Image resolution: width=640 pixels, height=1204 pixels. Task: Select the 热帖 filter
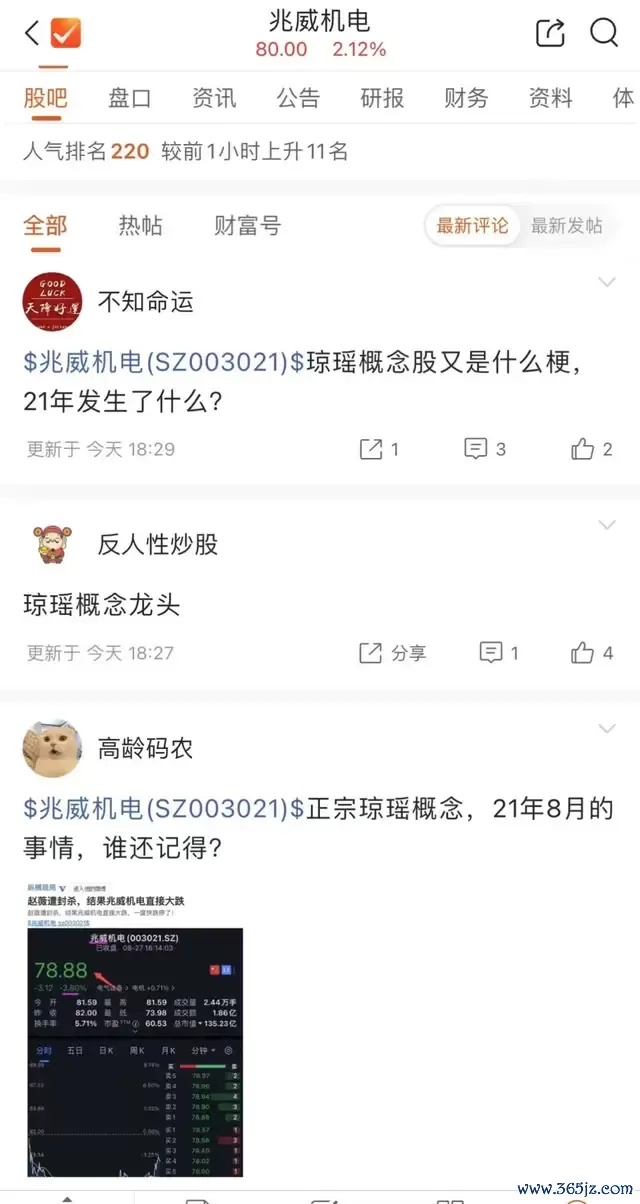pyautogui.click(x=140, y=226)
